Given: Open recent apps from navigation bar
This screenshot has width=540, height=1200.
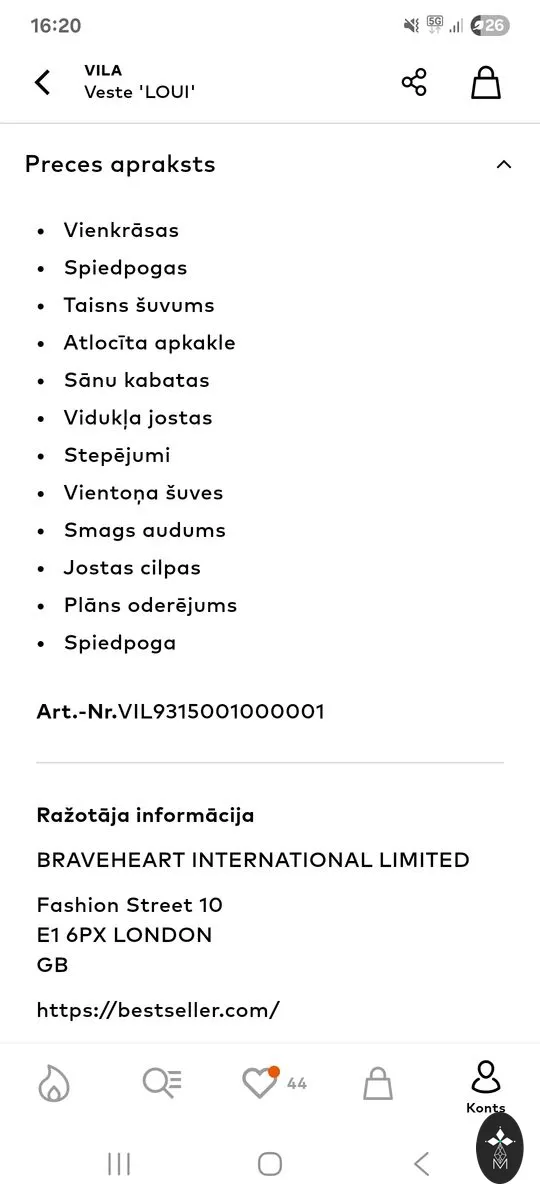Looking at the screenshot, I should 119,1163.
